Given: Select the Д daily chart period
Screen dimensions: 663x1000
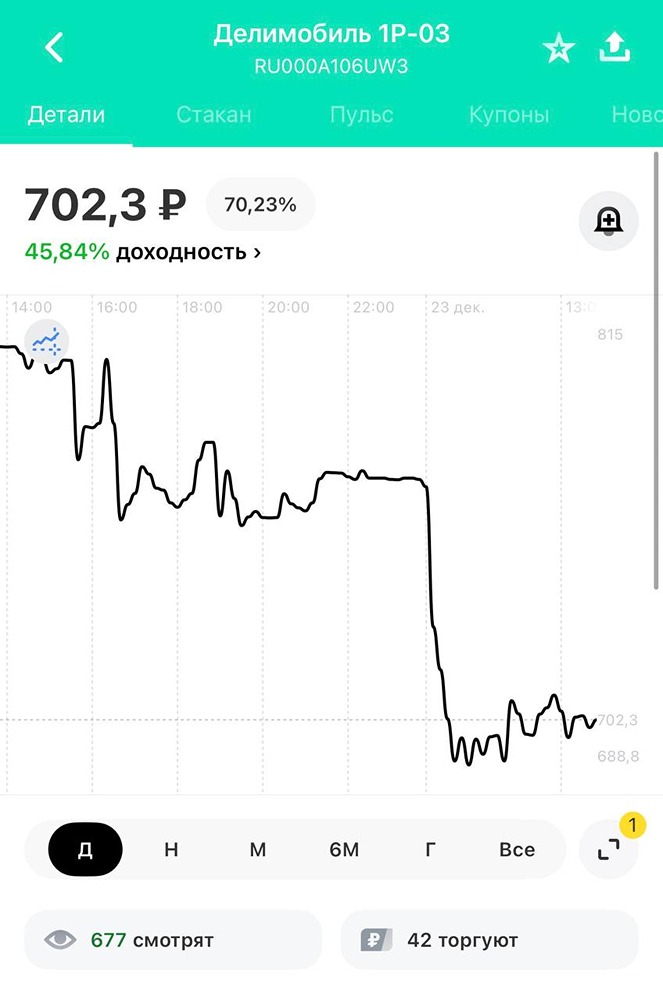Looking at the screenshot, I should coord(86,850).
